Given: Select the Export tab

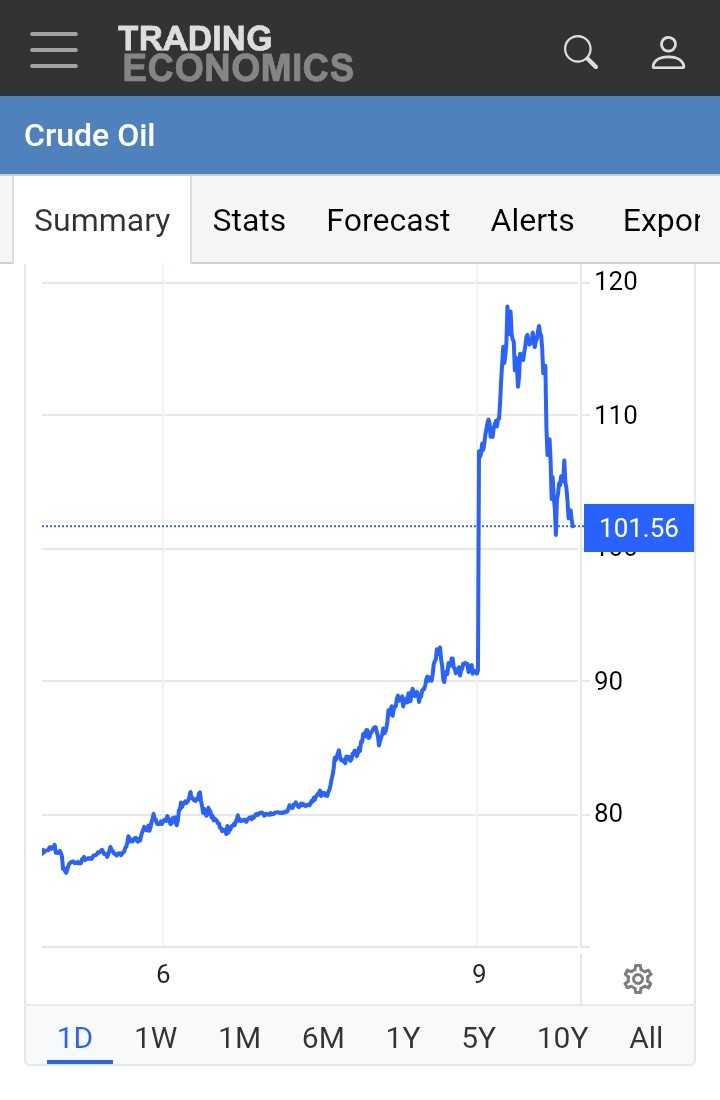Looking at the screenshot, I should pyautogui.click(x=662, y=220).
